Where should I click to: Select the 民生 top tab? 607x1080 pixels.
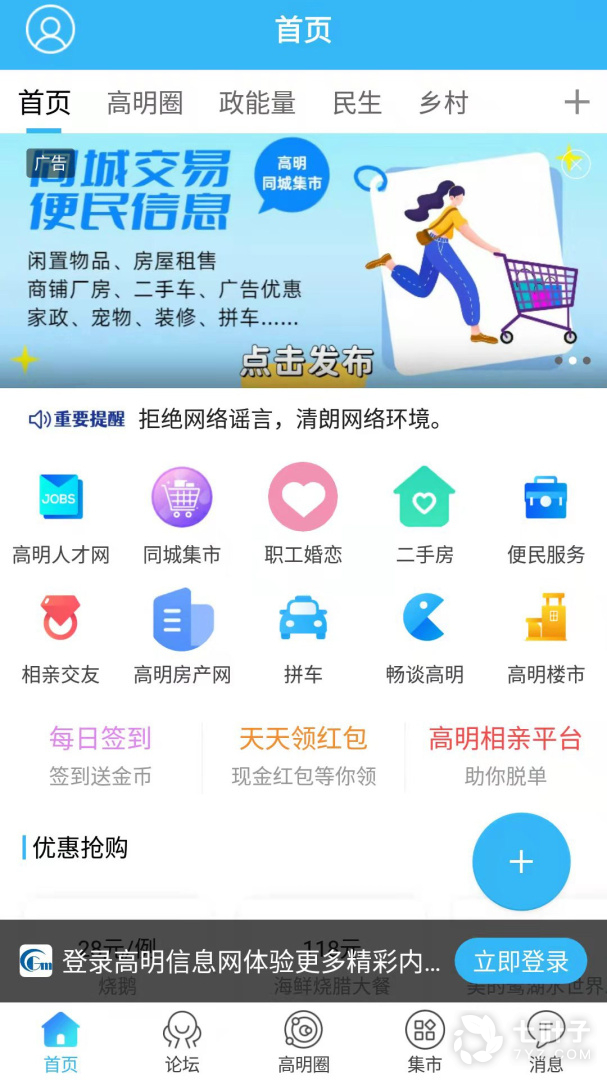(x=357, y=103)
